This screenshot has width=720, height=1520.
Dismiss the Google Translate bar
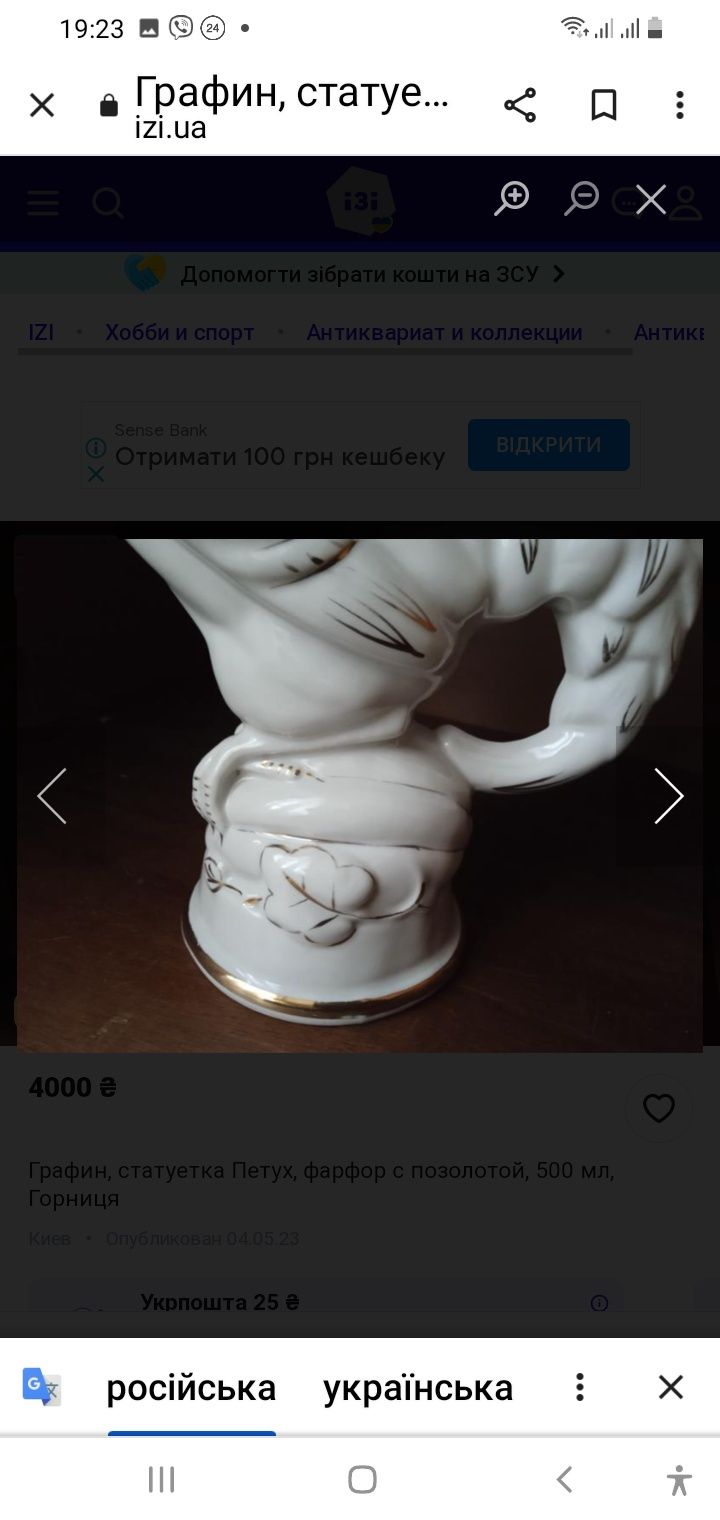coord(671,1387)
